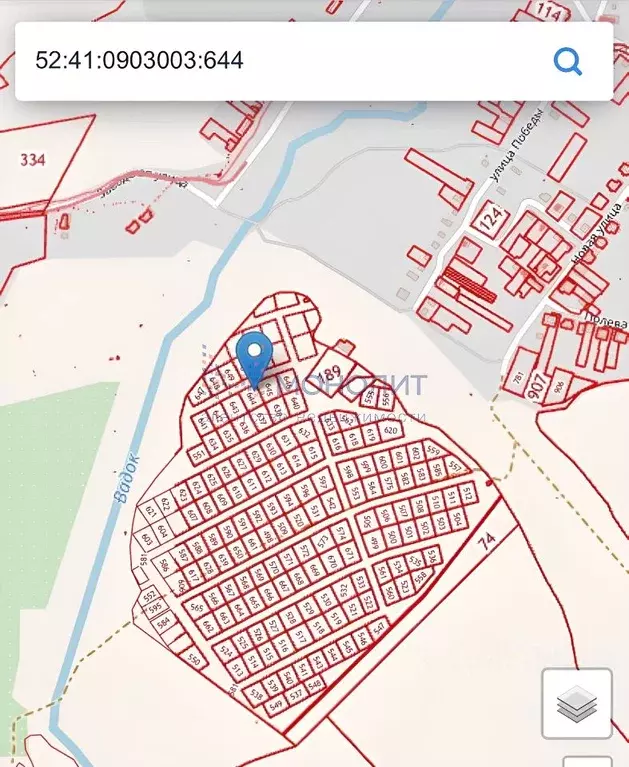Run search with the magnifier icon
The image size is (629, 767).
coord(568,61)
